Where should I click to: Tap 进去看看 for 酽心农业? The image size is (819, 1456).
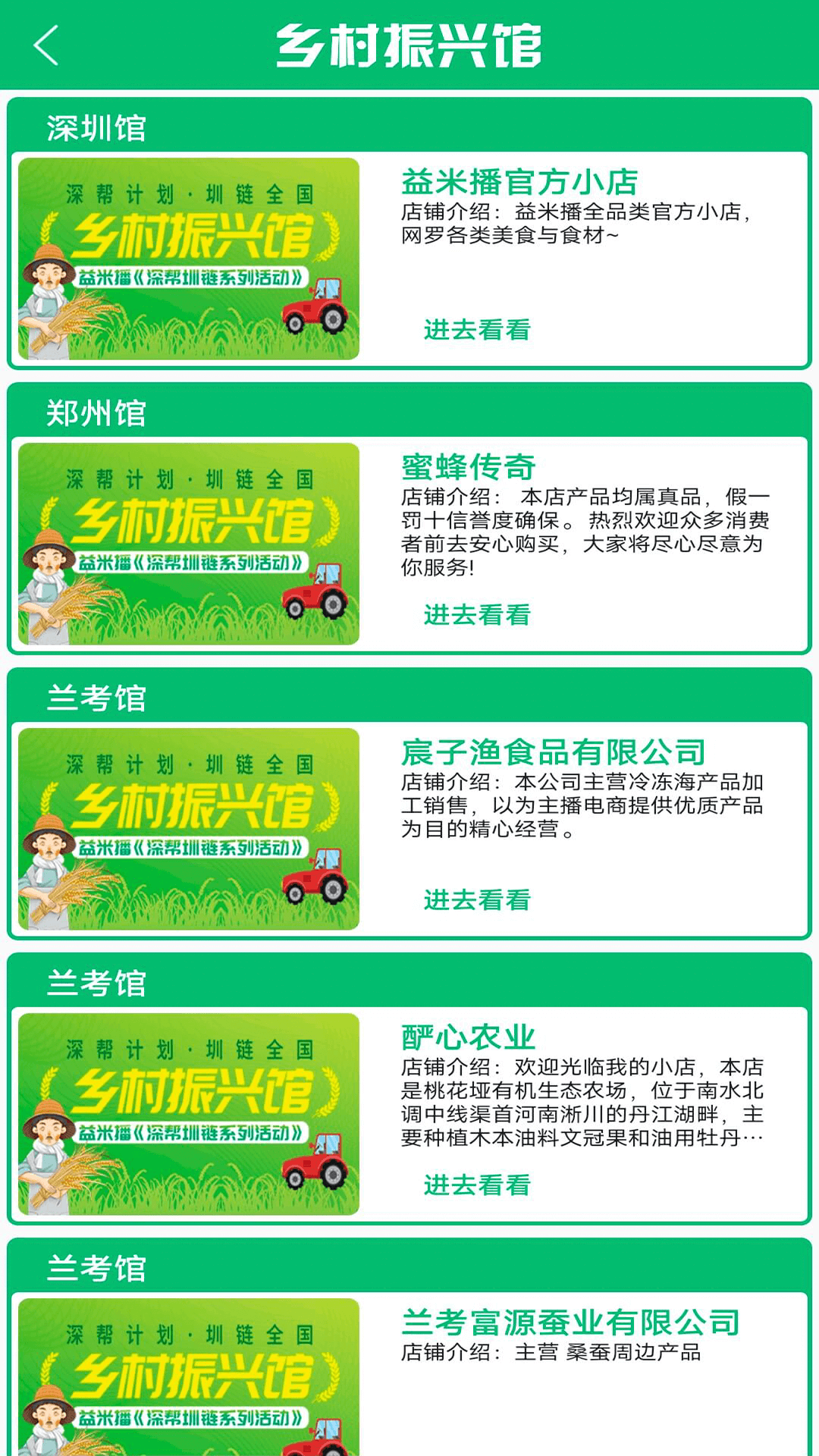(476, 1185)
